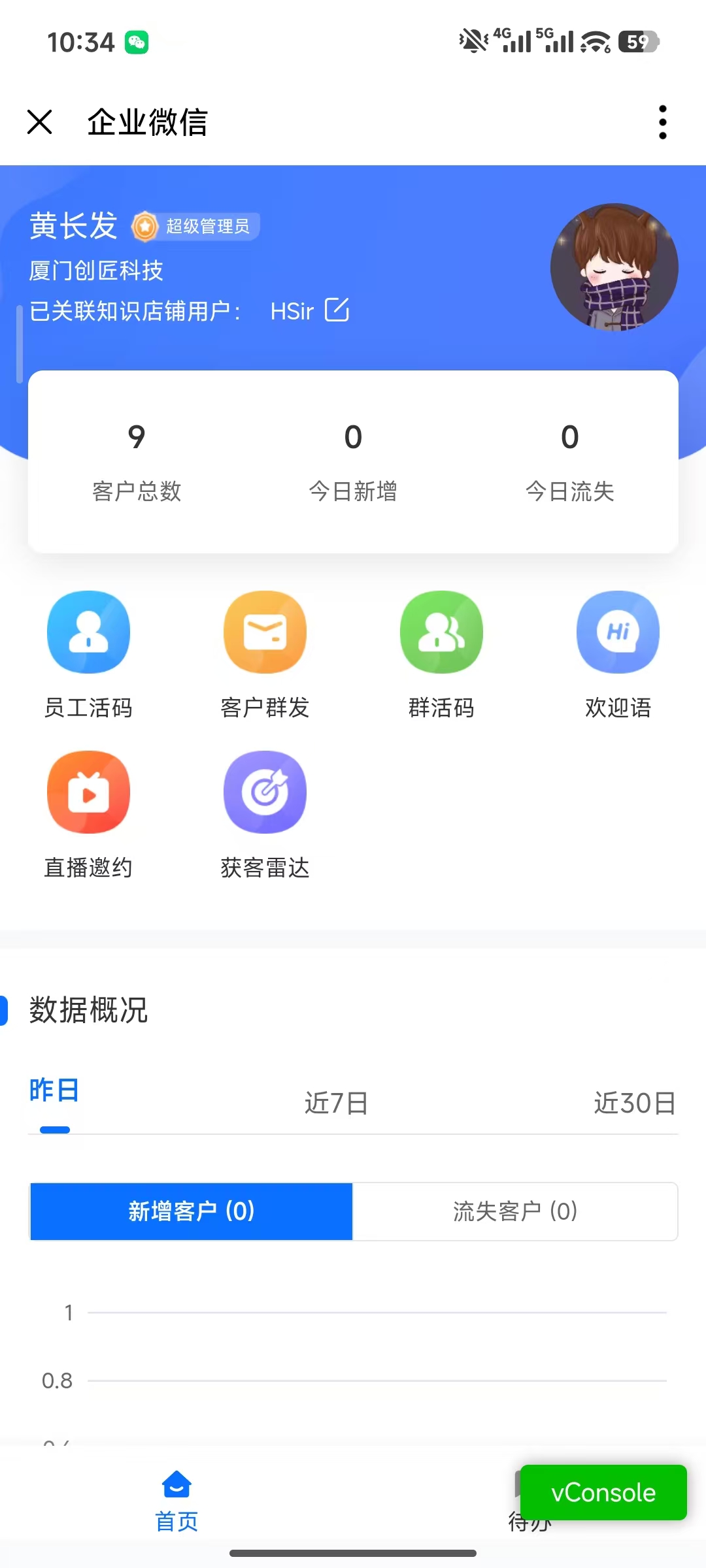Tap the profile avatar
Image resolution: width=706 pixels, height=1568 pixels.
click(614, 267)
